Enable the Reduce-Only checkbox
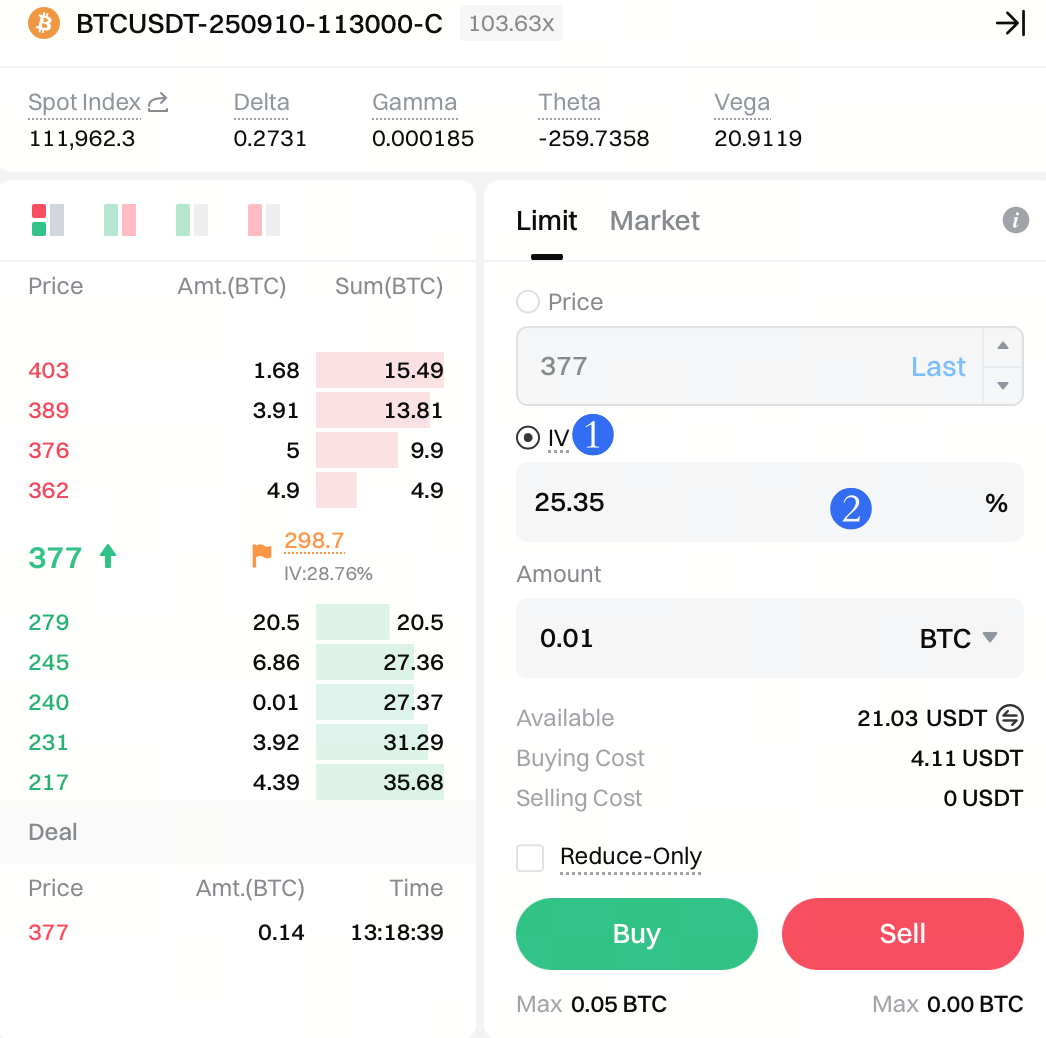The height and width of the screenshot is (1038, 1046). (530, 858)
